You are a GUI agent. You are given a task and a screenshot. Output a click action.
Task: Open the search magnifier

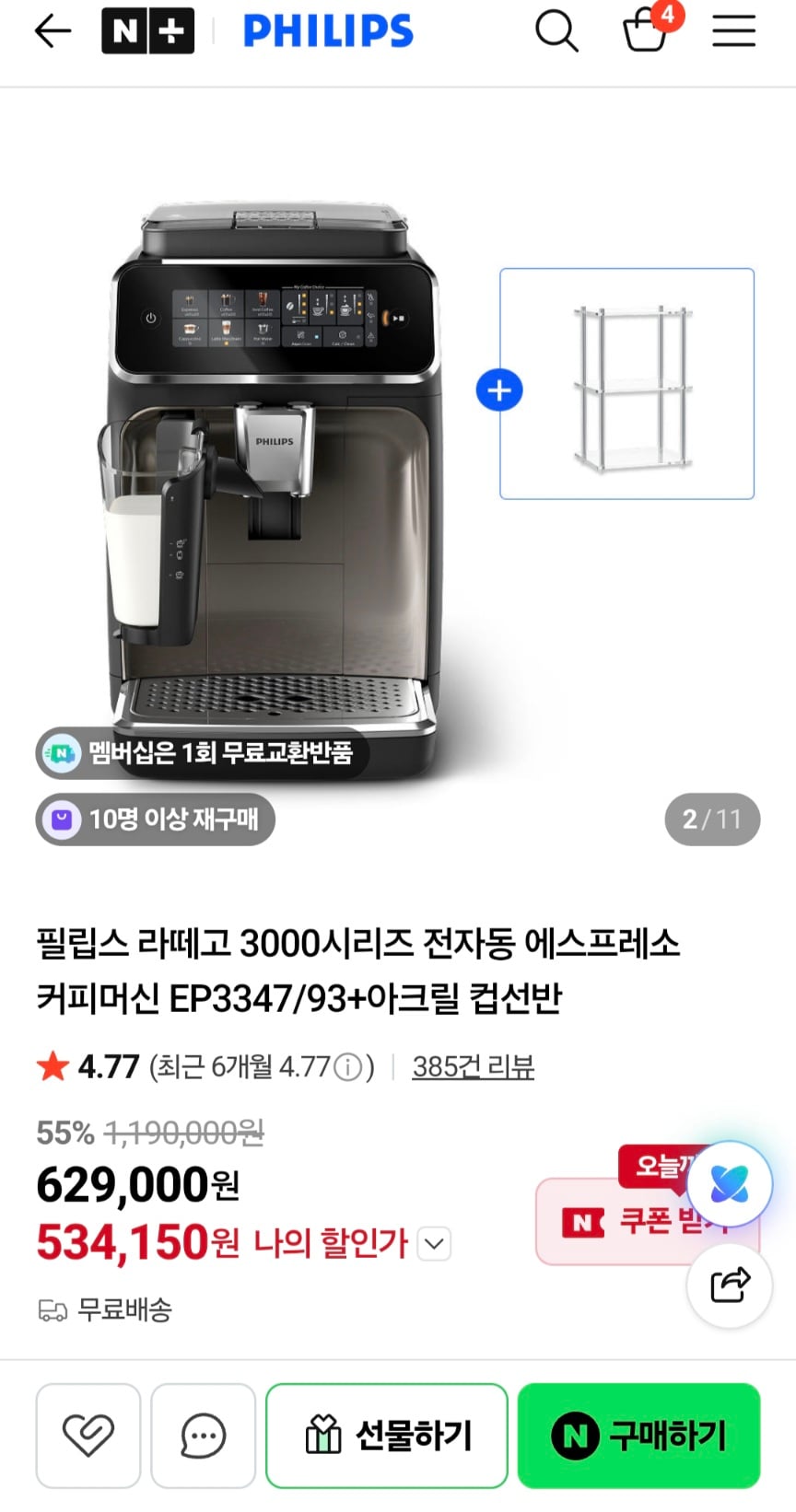[x=556, y=31]
